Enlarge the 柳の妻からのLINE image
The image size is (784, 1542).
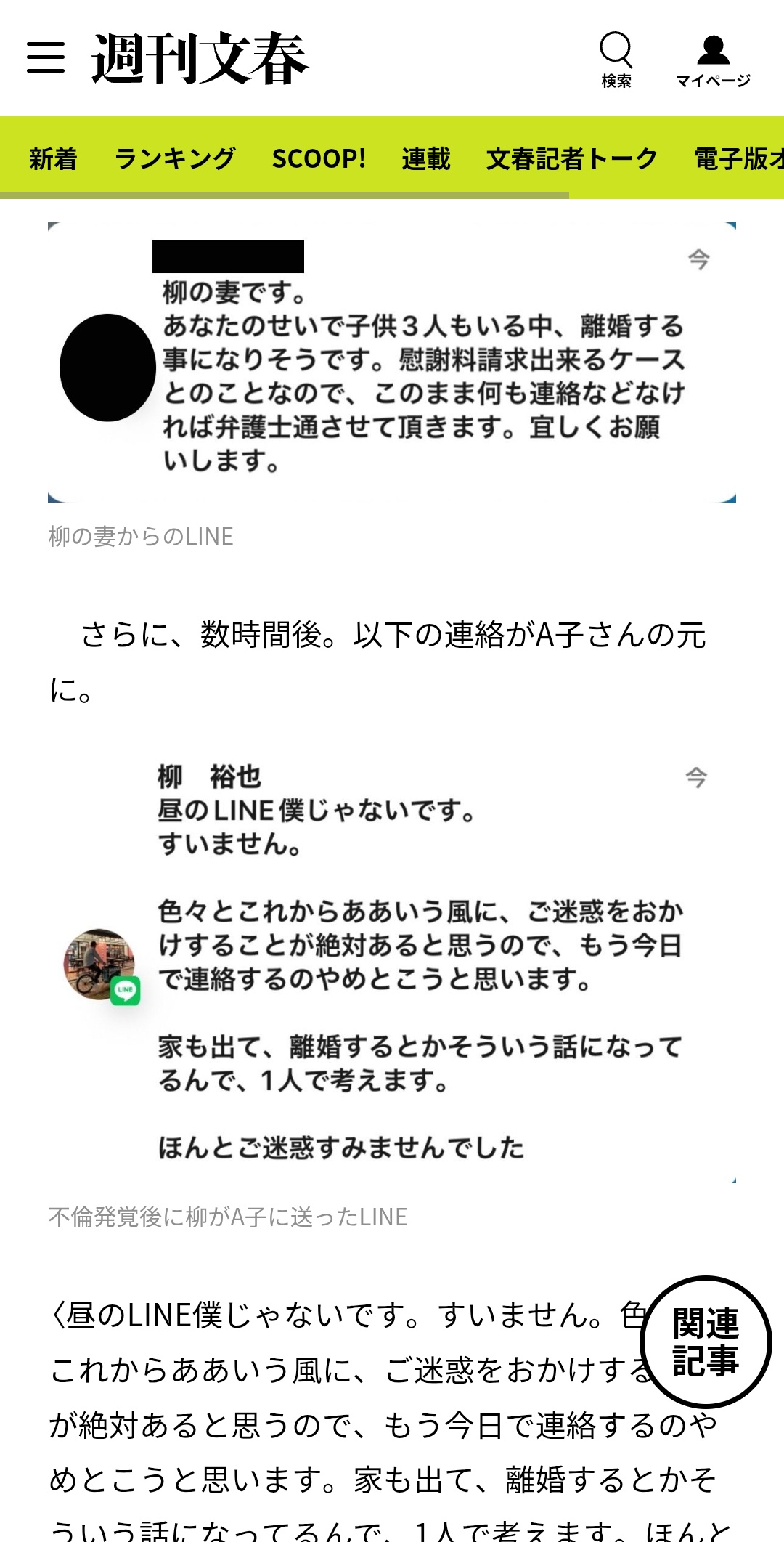coord(392,362)
